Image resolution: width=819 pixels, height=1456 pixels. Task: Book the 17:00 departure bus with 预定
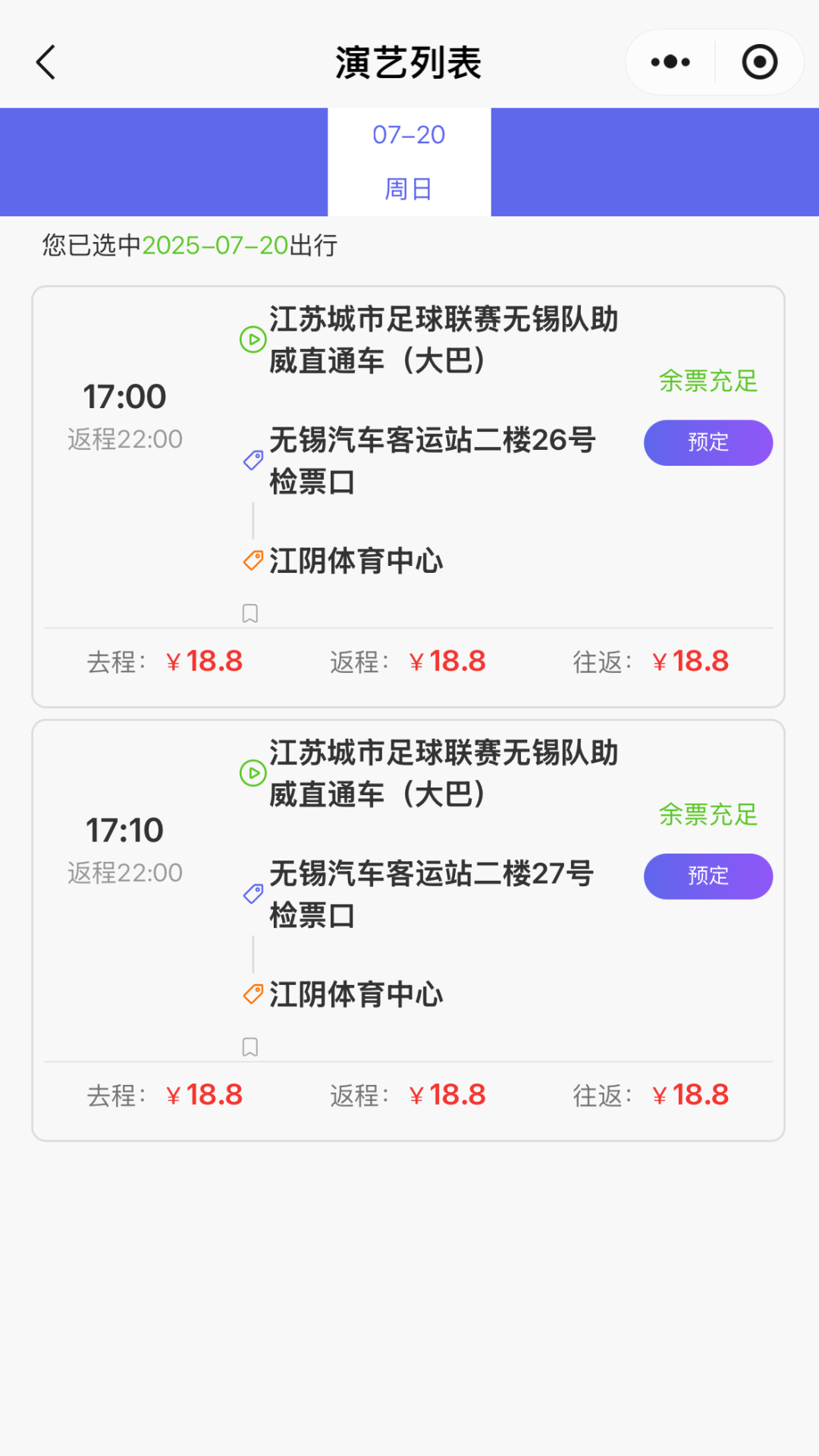(708, 442)
